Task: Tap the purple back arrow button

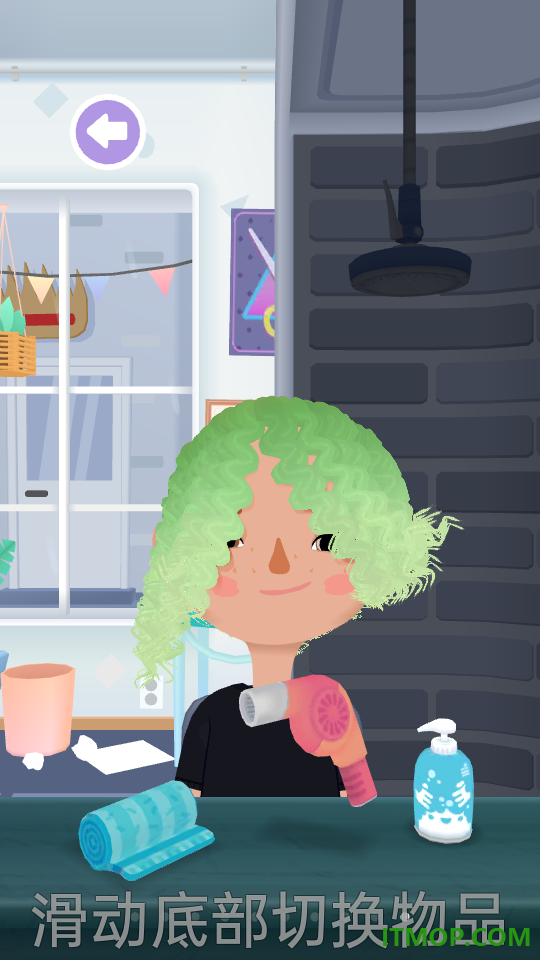Action: [108, 132]
